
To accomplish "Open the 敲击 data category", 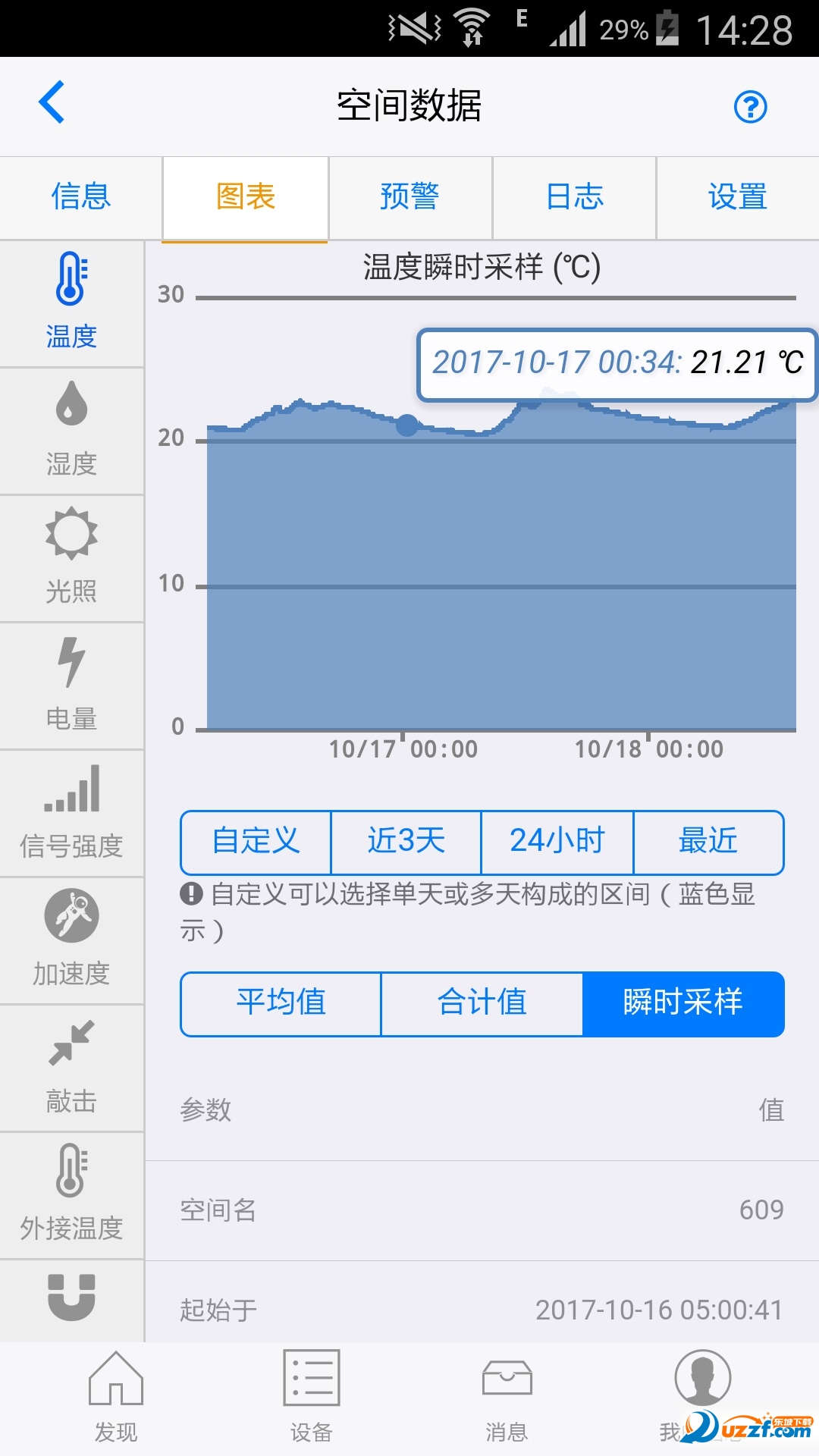I will coord(71,1068).
